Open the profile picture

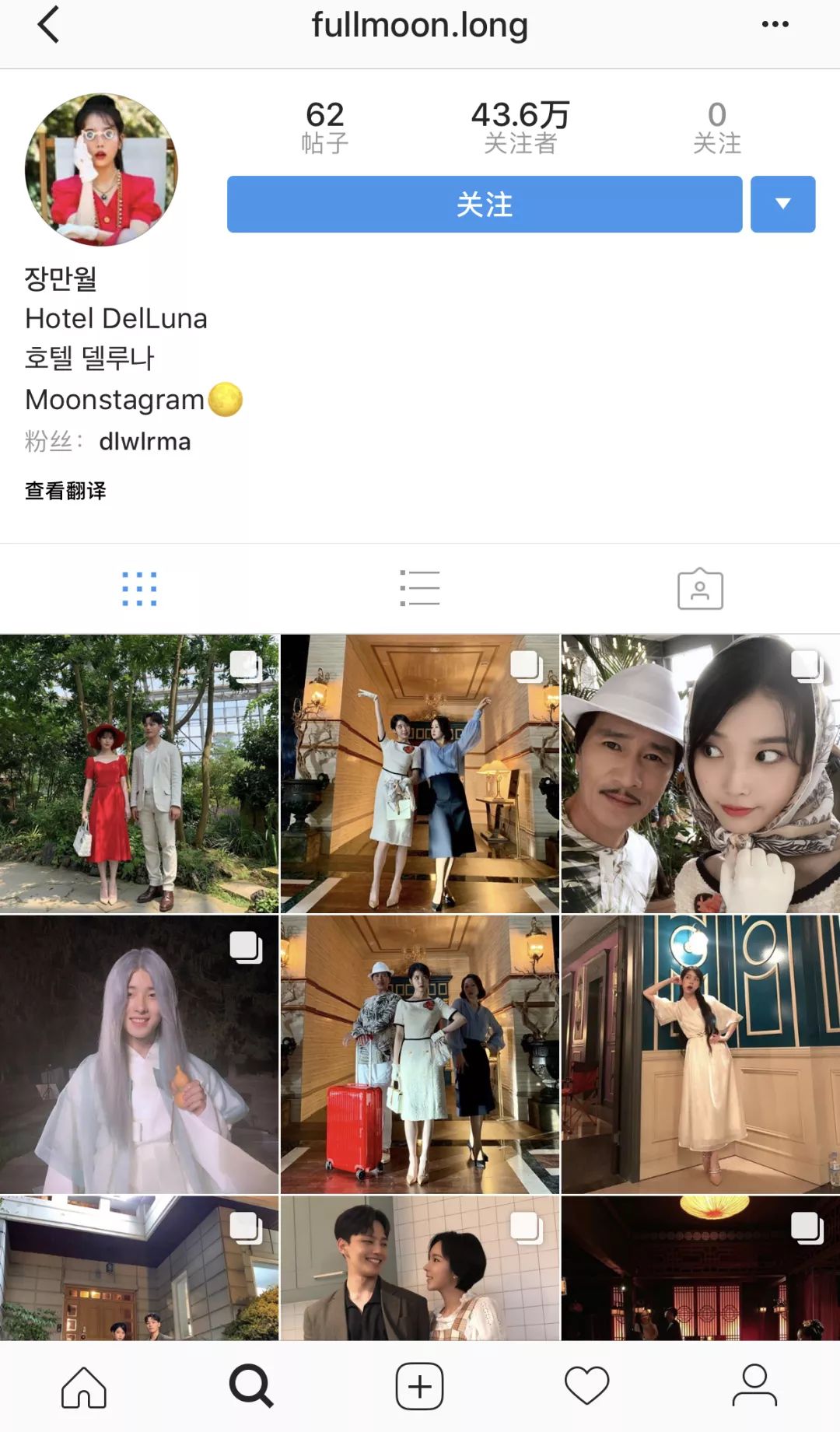point(101,170)
